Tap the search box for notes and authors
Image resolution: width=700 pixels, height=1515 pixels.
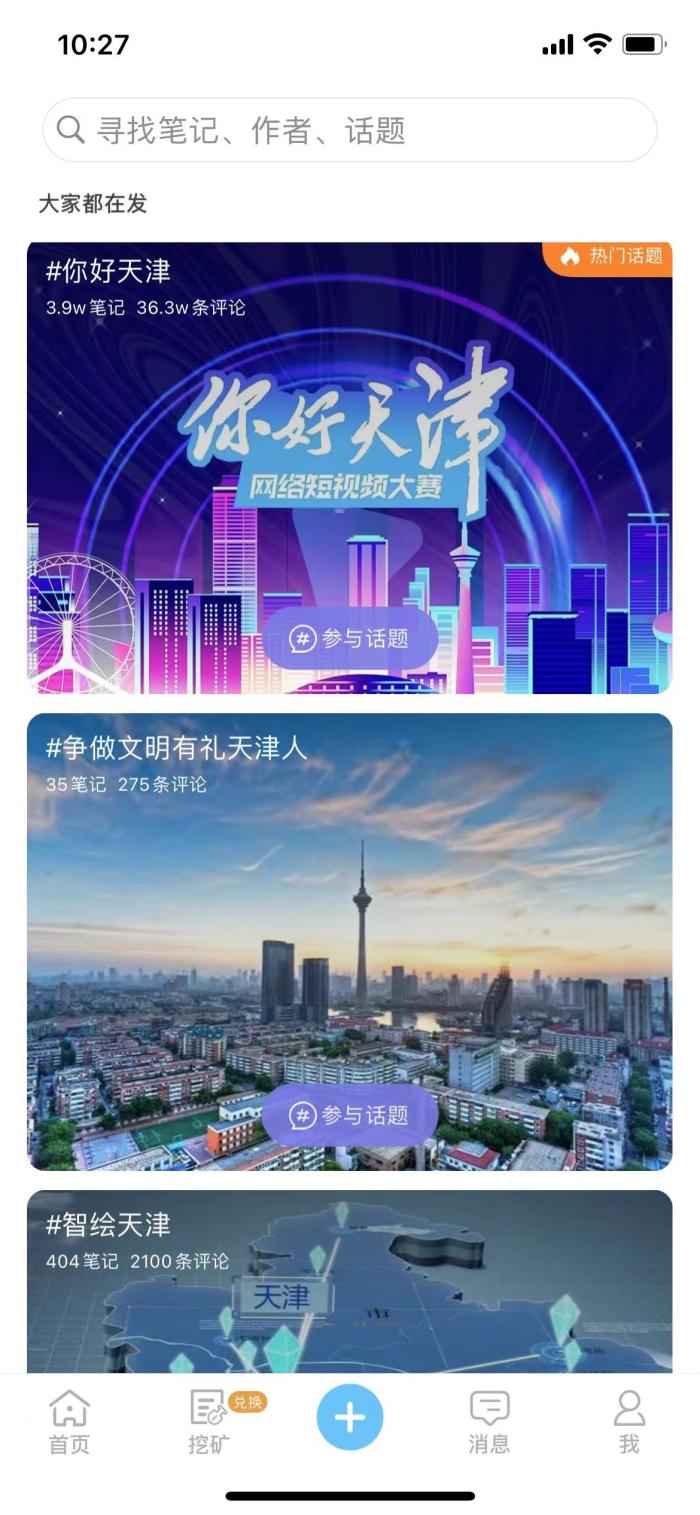(x=350, y=130)
